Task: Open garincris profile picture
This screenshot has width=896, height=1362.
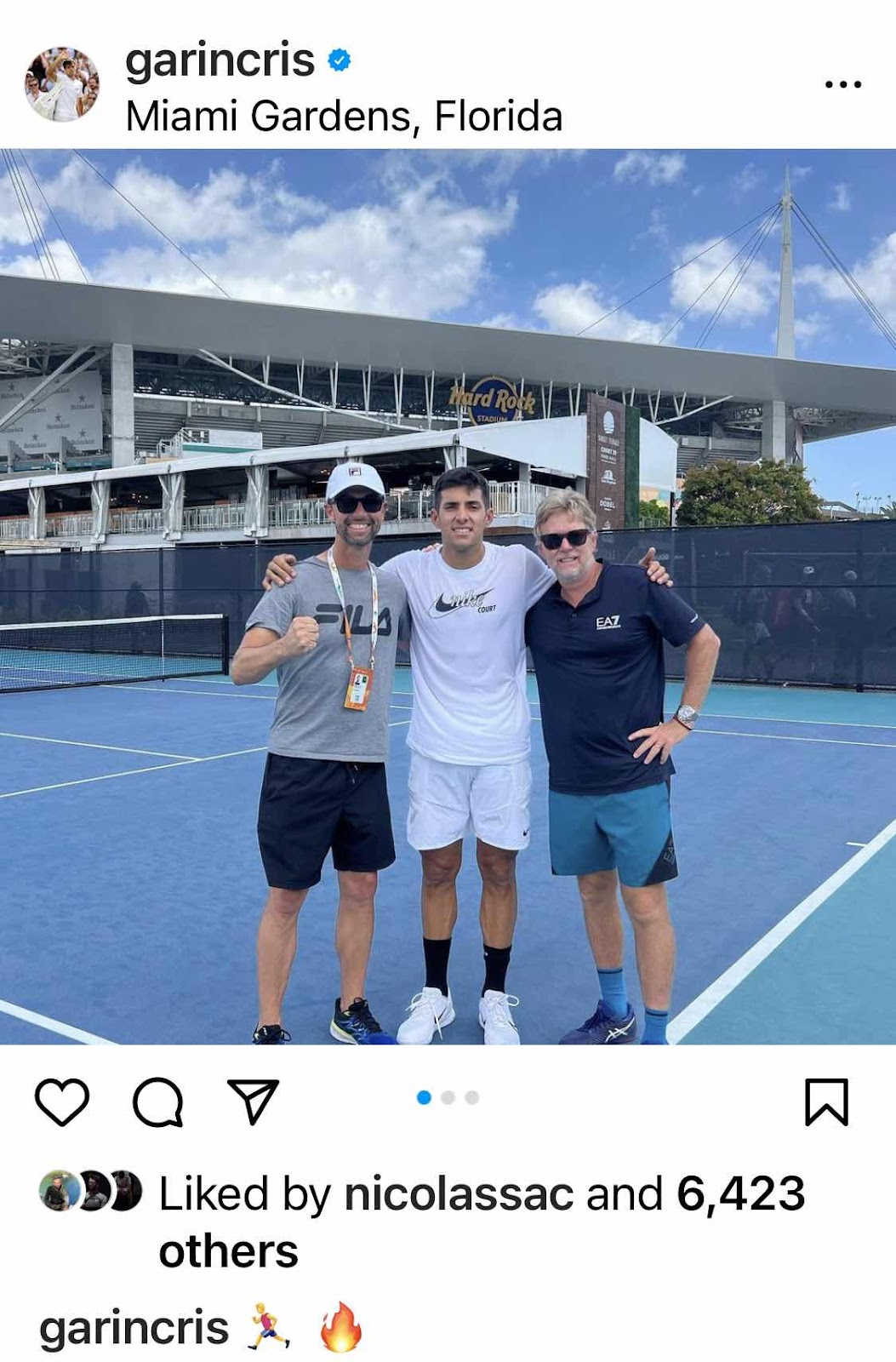Action: click(x=61, y=84)
